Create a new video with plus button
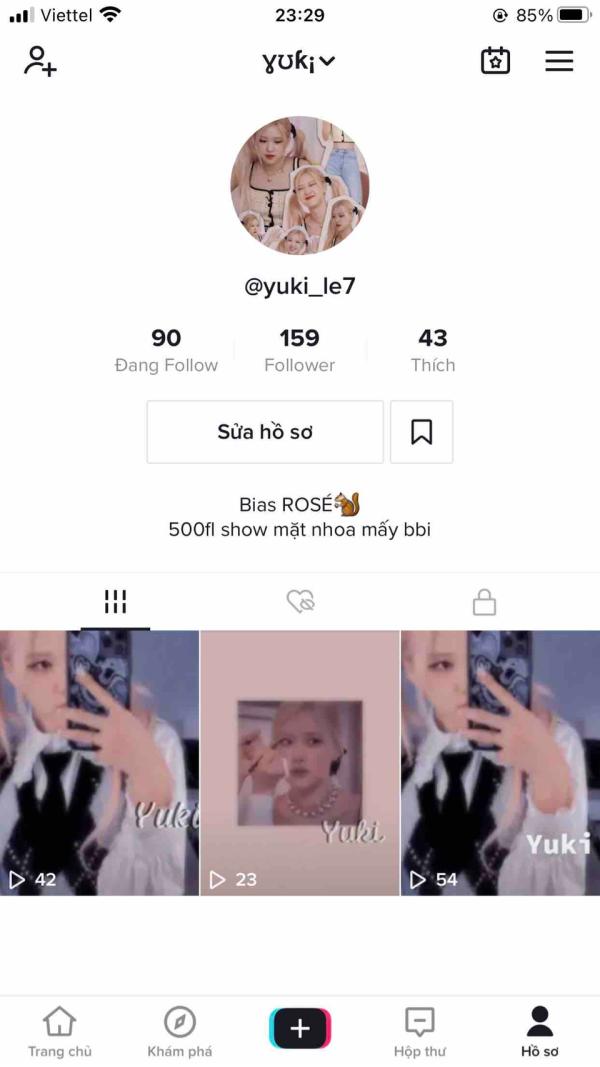Screen dimensions: 600x1067 click(300, 1028)
